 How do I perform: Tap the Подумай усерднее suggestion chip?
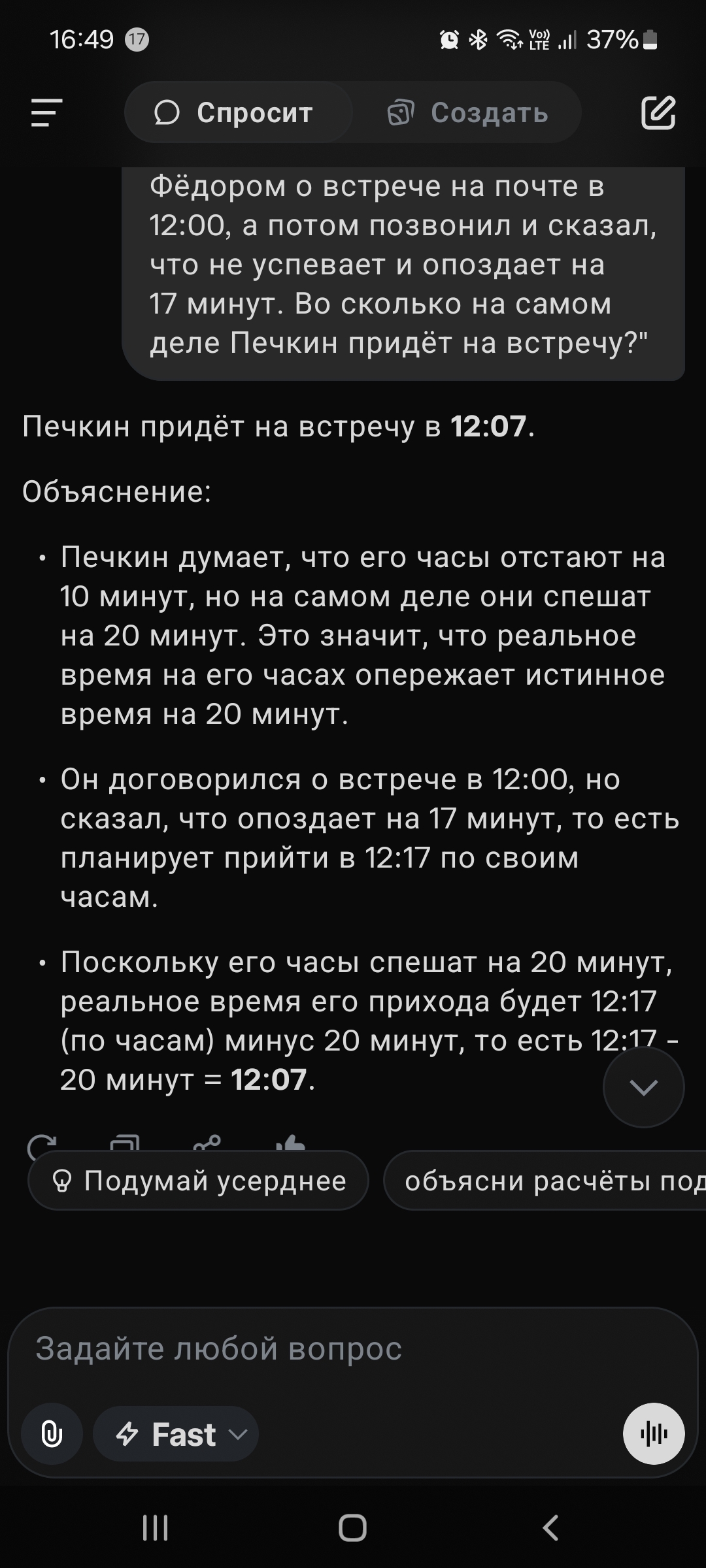click(x=199, y=1181)
